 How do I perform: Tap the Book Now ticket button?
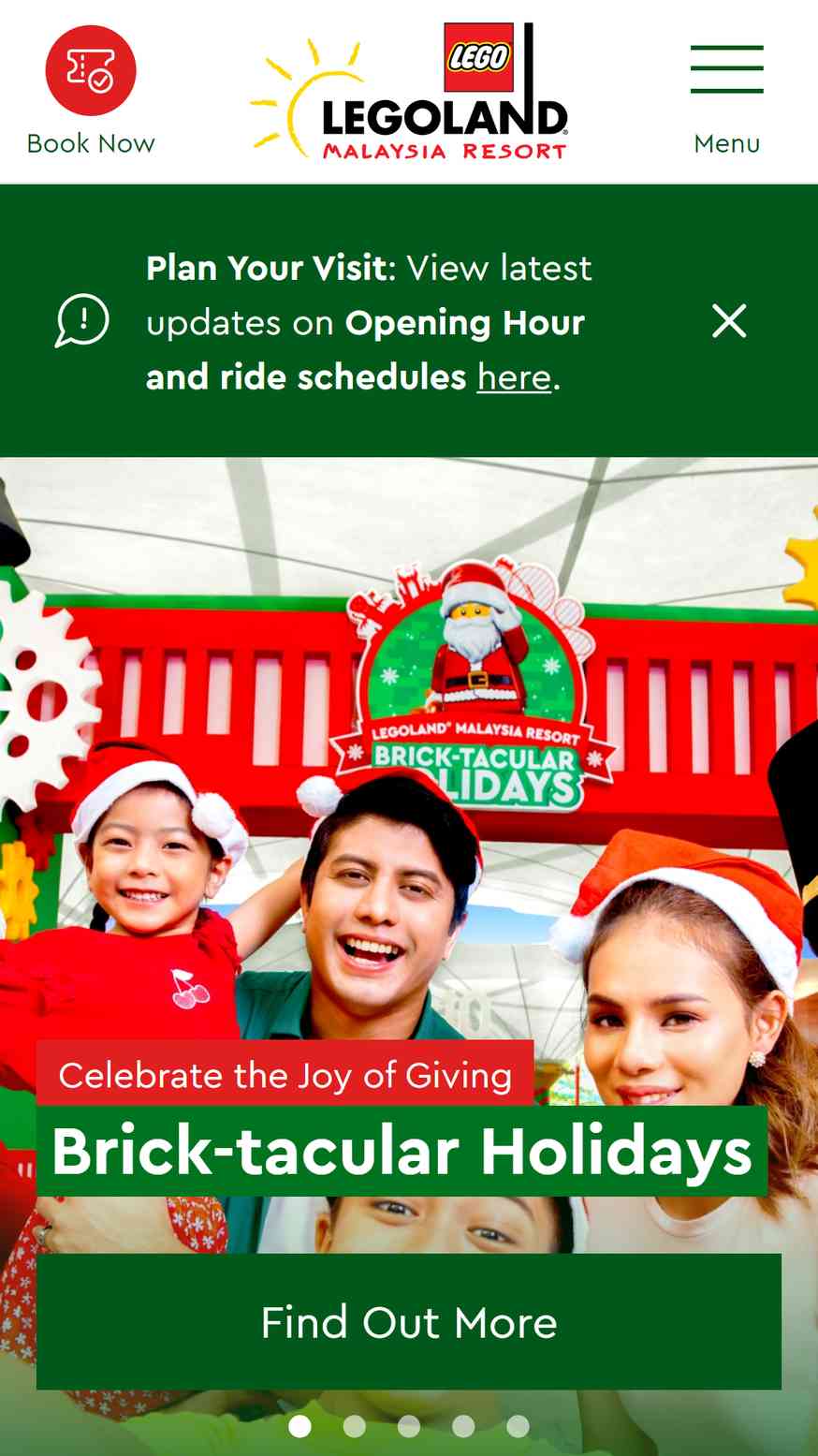point(91,91)
